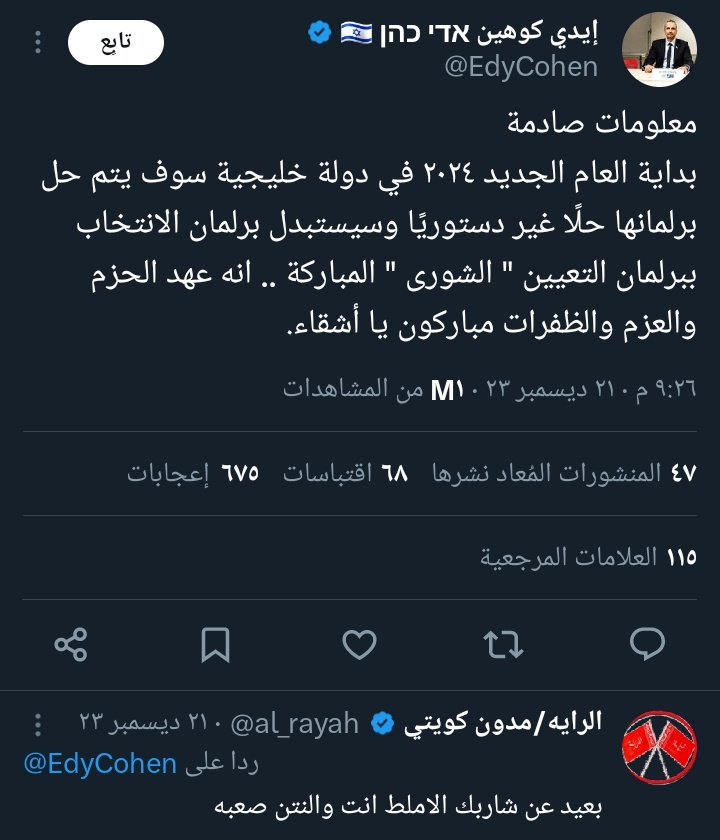Reply to Edy Cohen's post
720x840 pixels.
coord(648,643)
